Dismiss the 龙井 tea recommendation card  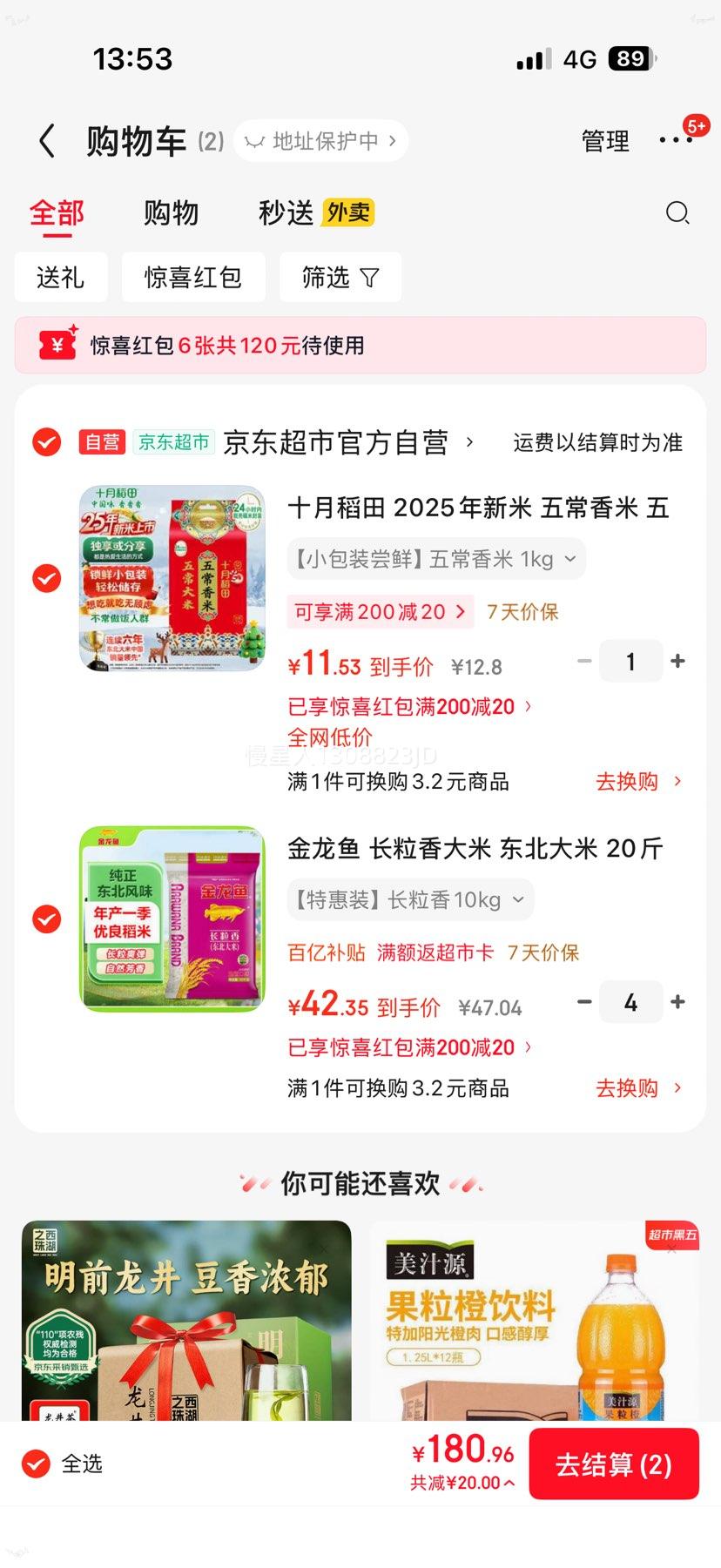[323, 1248]
